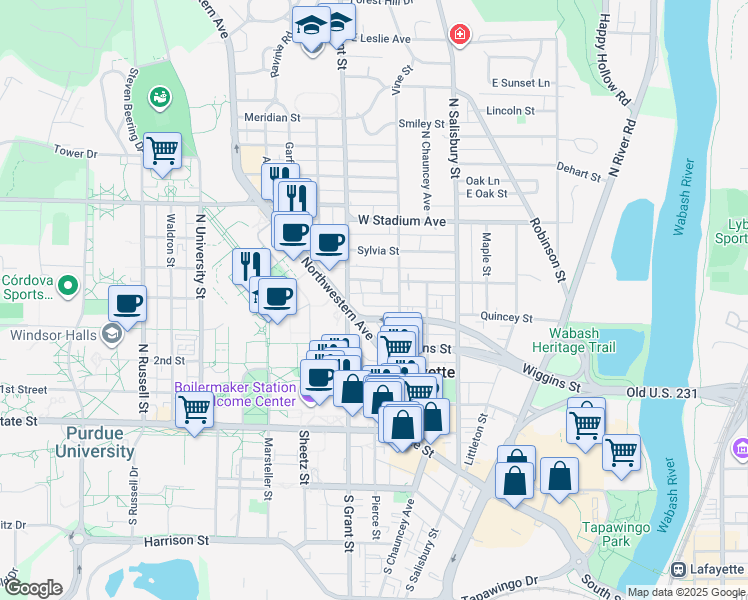Open the shopping bag marker near Tapawingo Park

pos(559,476)
